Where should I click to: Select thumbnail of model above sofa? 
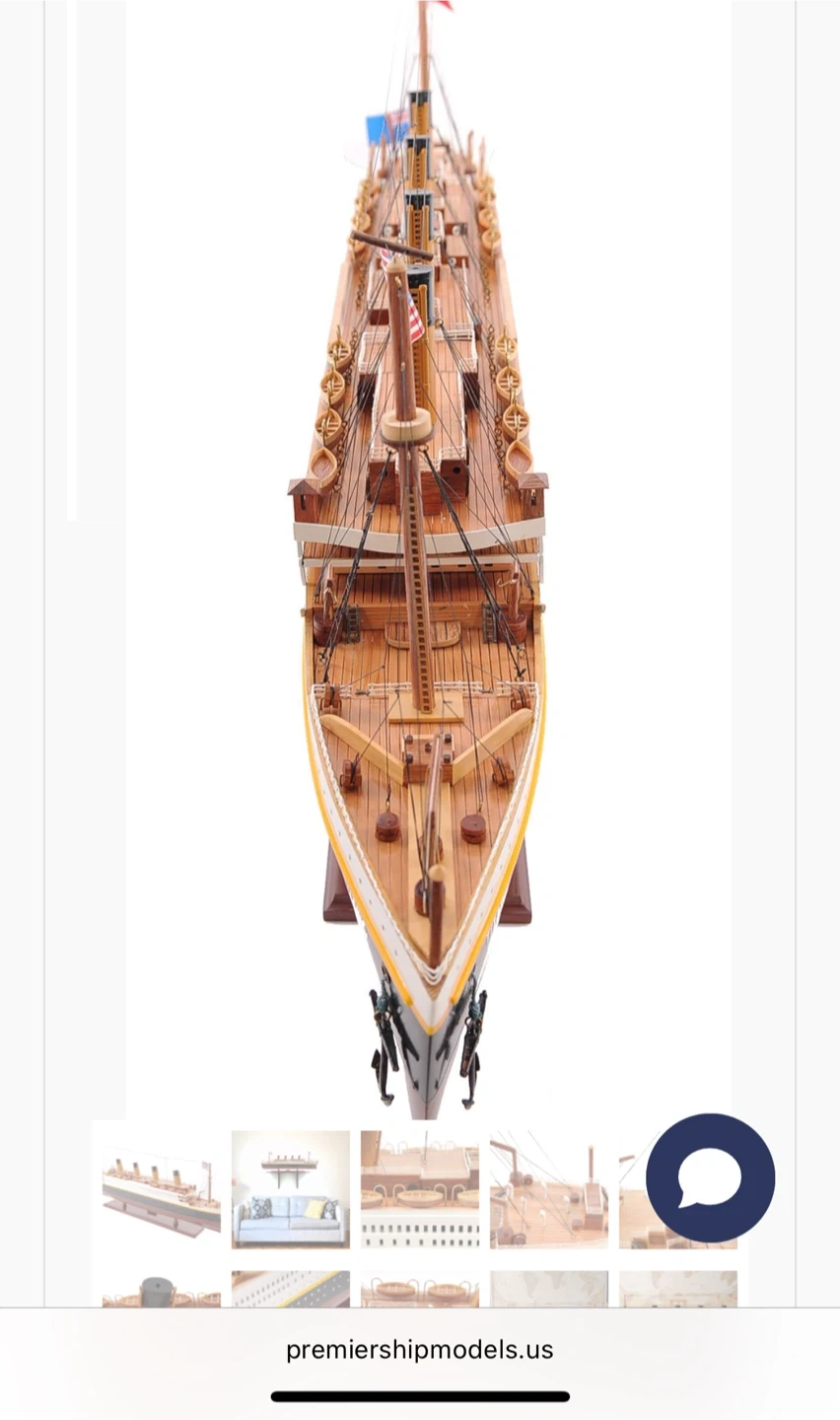[x=291, y=1189]
